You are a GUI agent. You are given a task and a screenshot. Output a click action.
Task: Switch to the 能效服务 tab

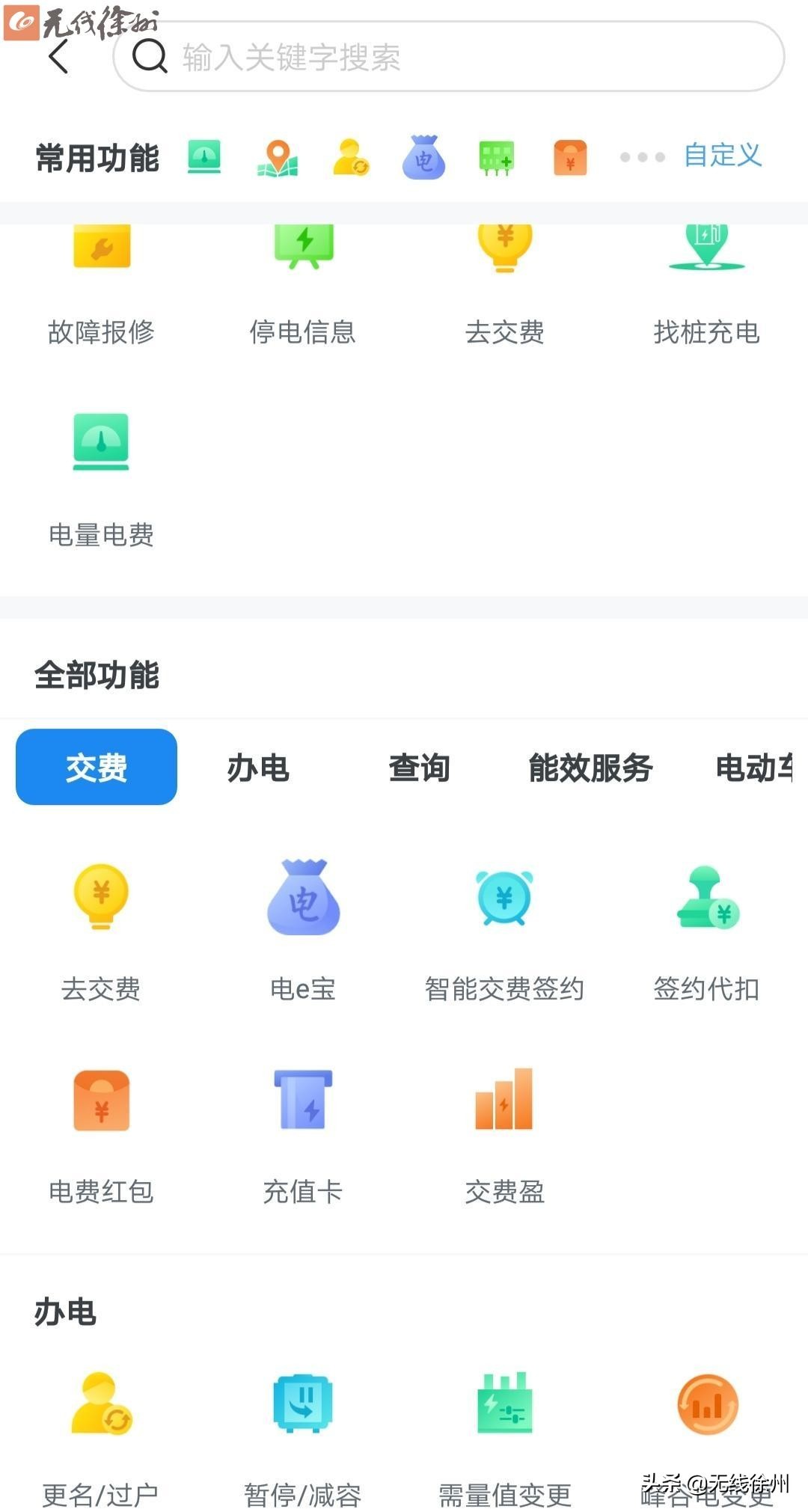(590, 768)
